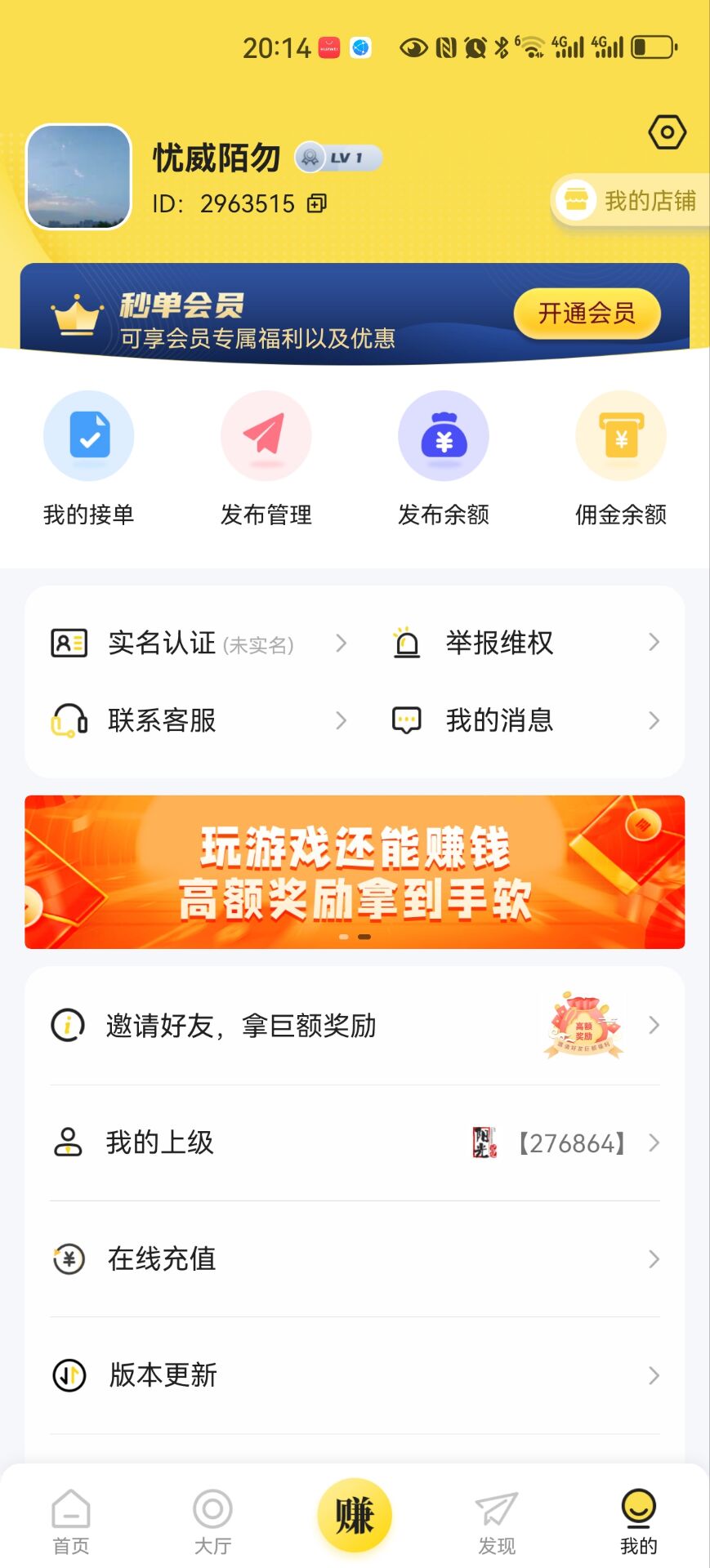Check 版本更新
Viewport: 710px width, 1568px height.
(355, 1376)
